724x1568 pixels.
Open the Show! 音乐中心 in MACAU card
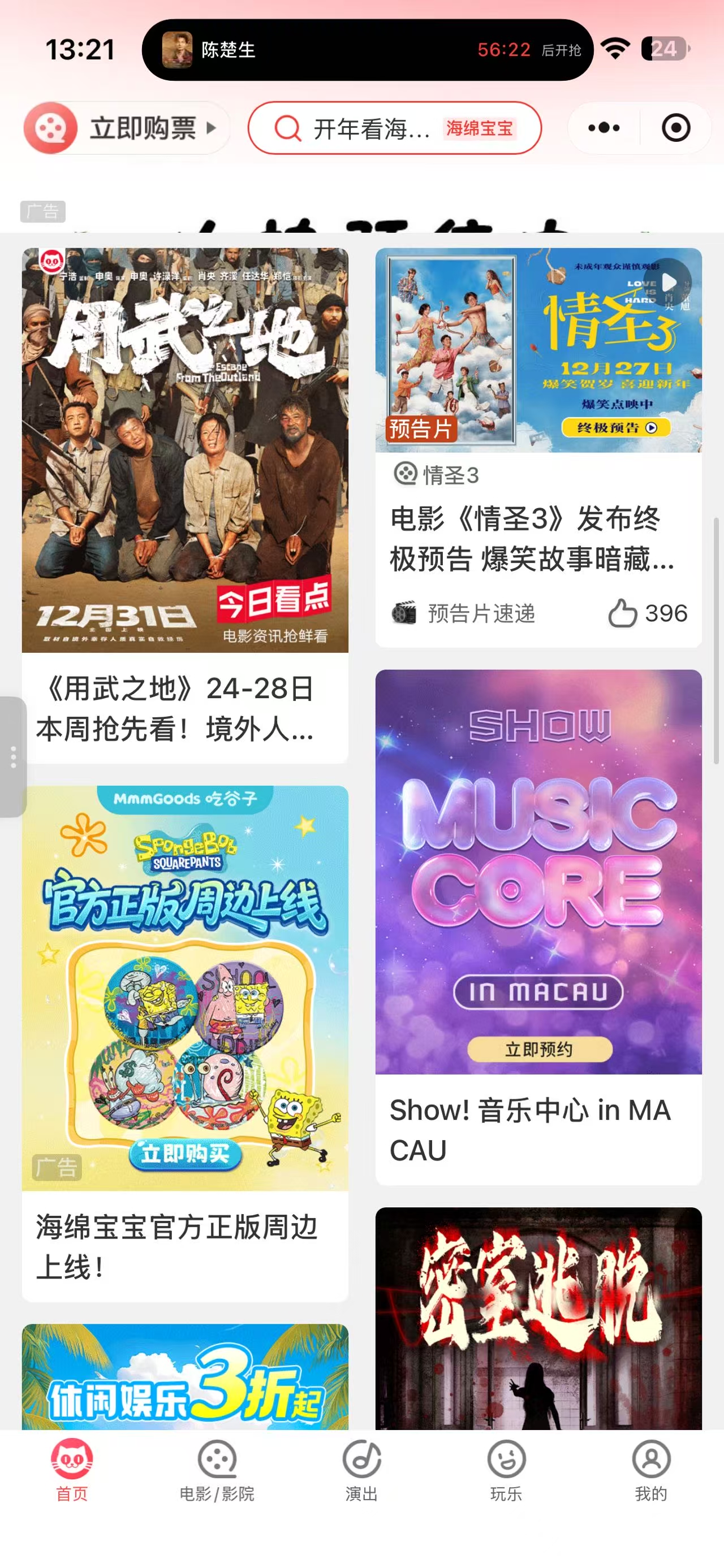point(538,925)
